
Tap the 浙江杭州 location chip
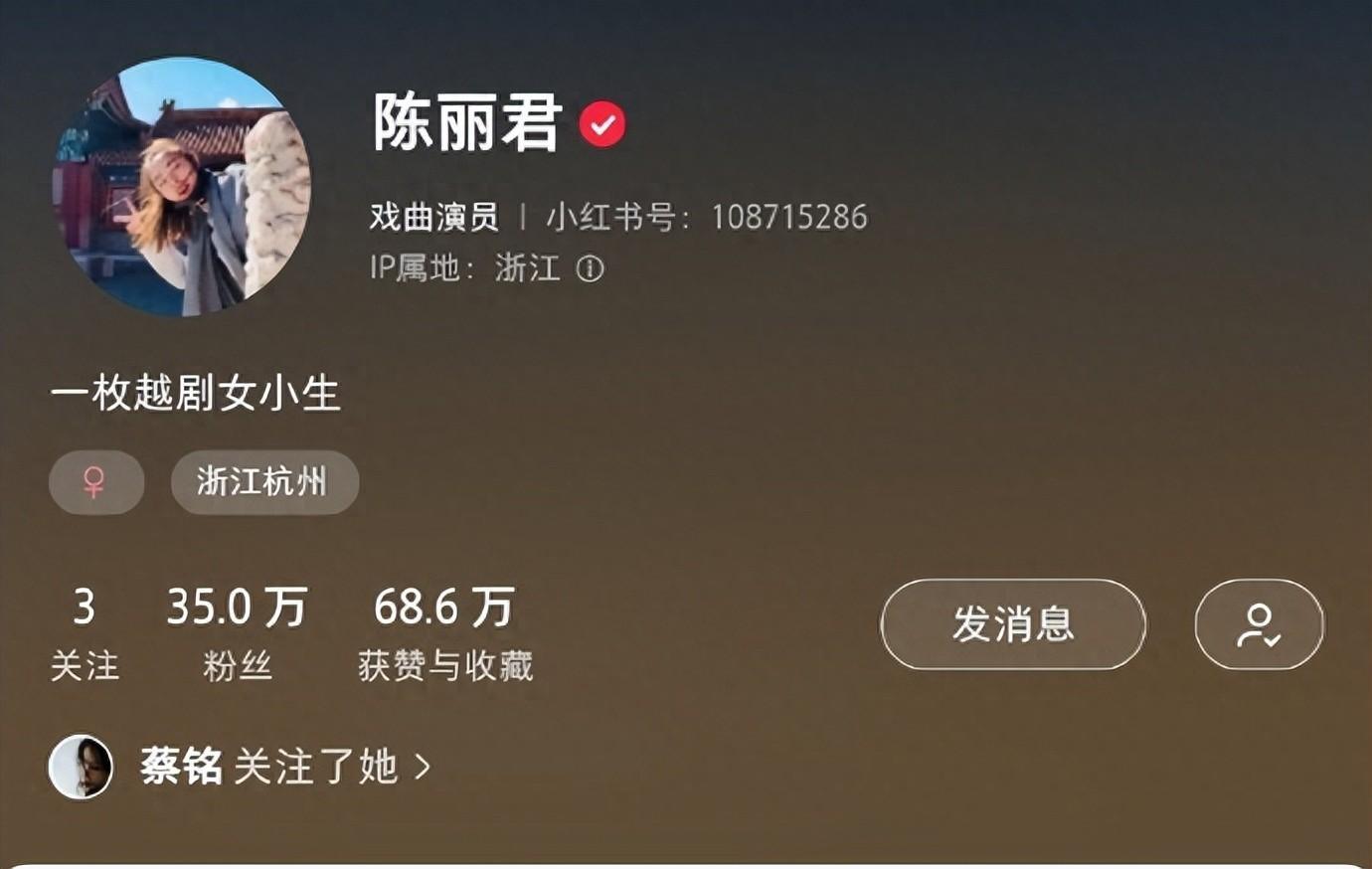tap(264, 482)
